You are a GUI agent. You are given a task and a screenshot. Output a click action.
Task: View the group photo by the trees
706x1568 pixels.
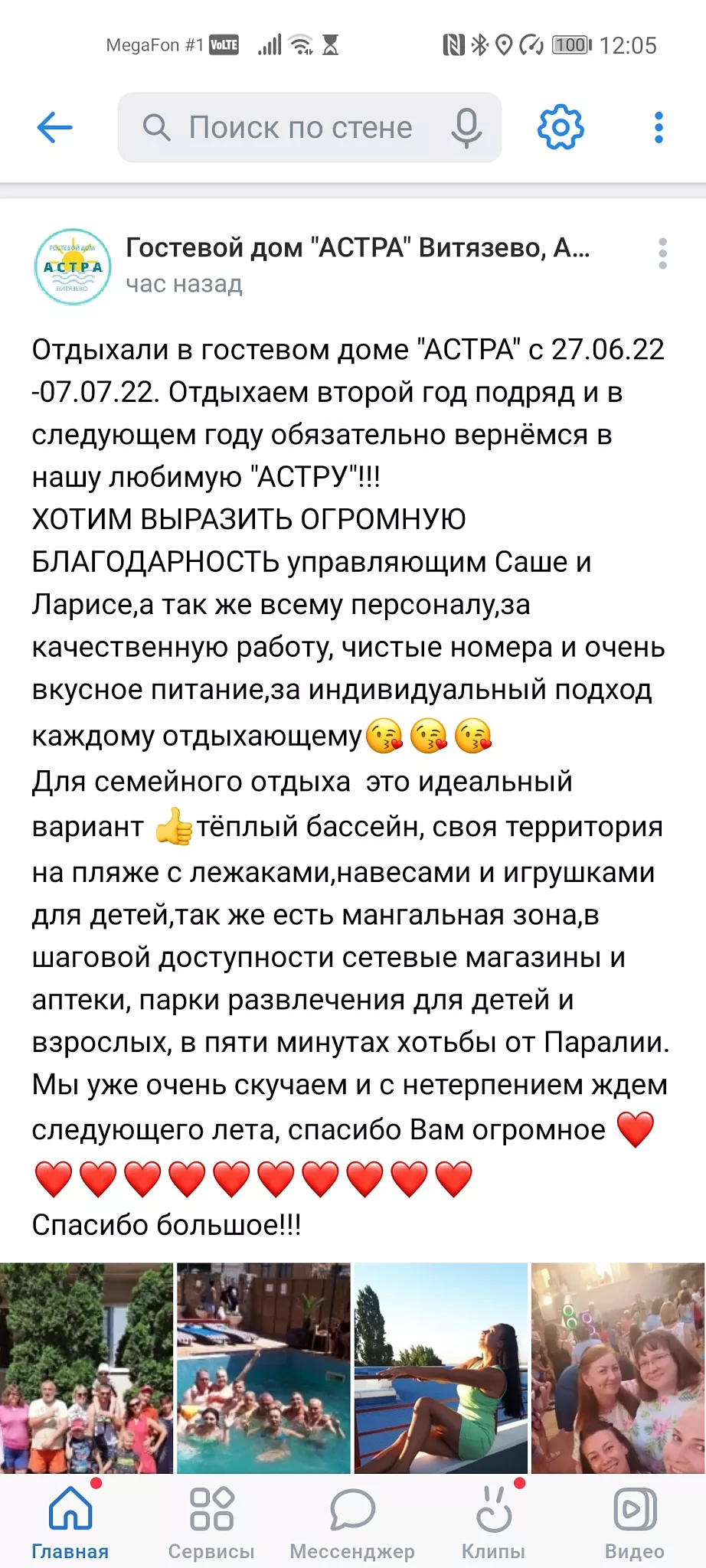(87, 1367)
